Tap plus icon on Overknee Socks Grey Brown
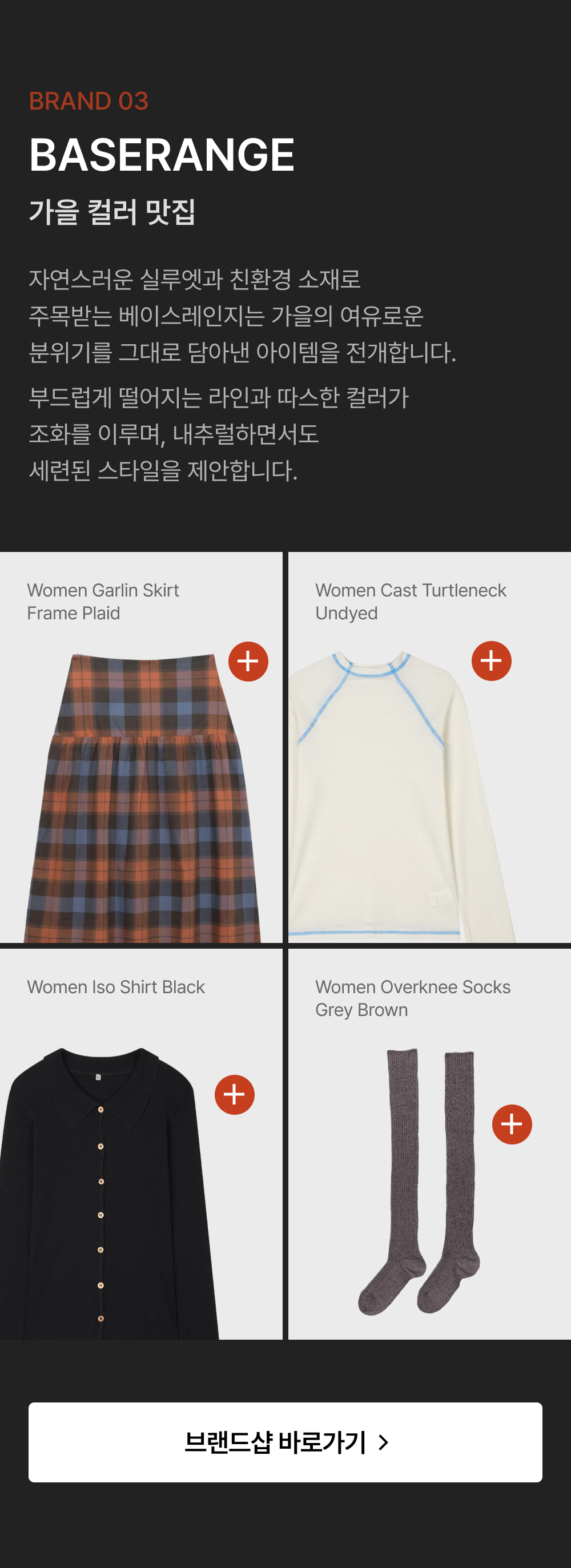Screen dimensions: 571x1568 pyautogui.click(x=512, y=1124)
